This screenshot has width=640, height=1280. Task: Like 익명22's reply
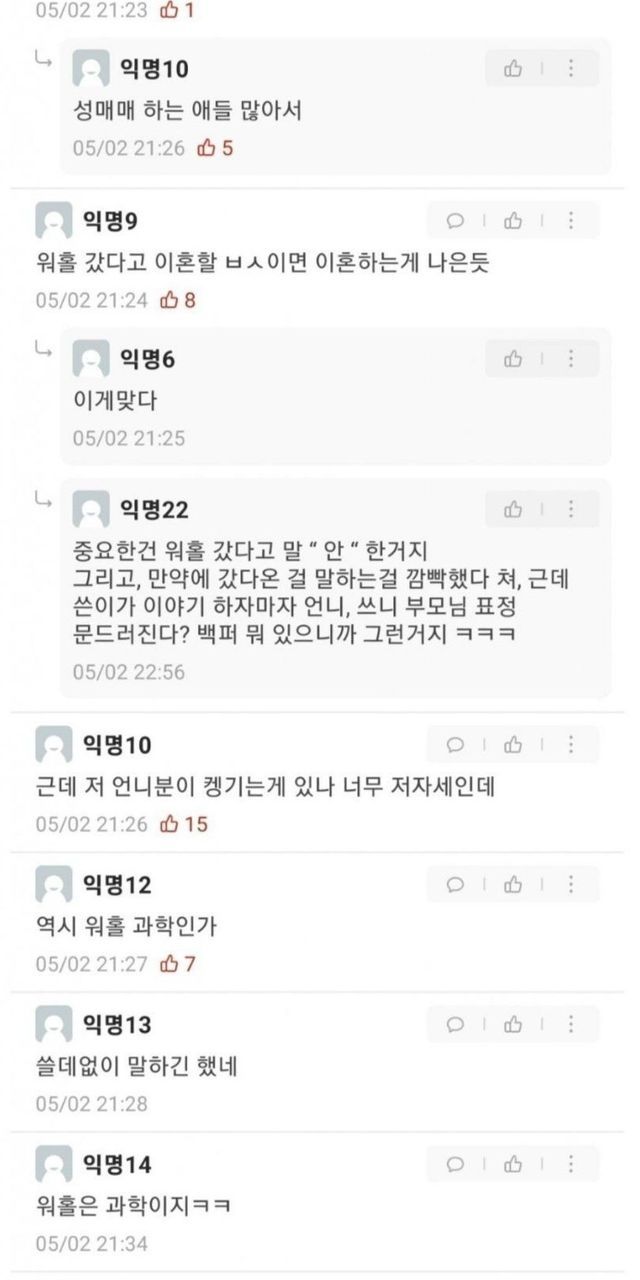click(x=513, y=509)
